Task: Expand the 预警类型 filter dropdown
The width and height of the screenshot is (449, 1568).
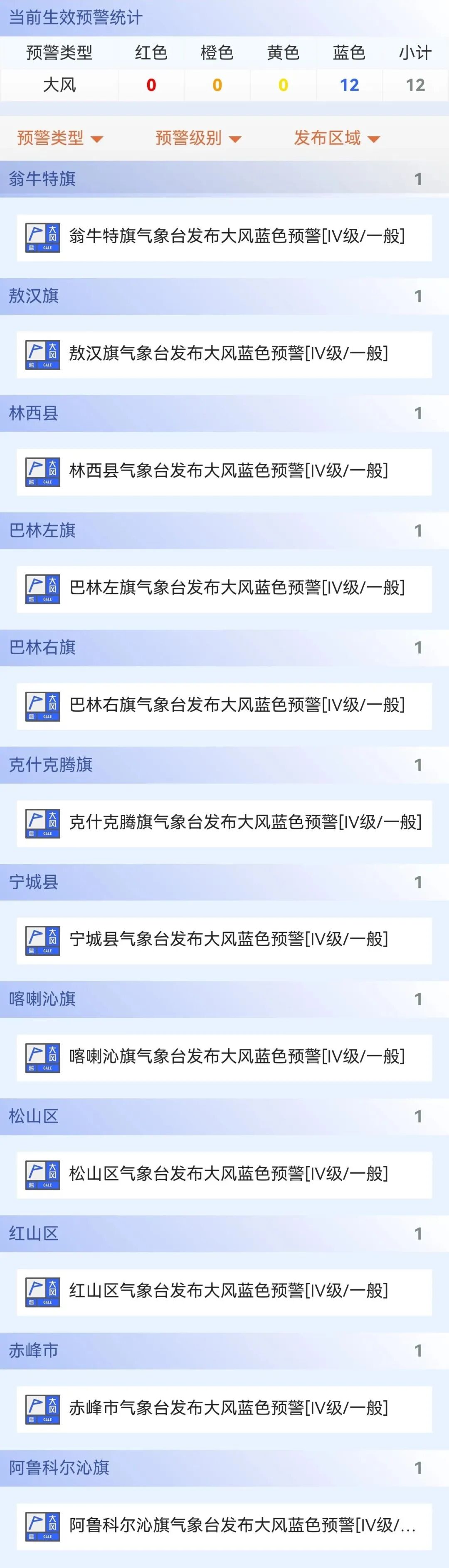Action: point(59,138)
